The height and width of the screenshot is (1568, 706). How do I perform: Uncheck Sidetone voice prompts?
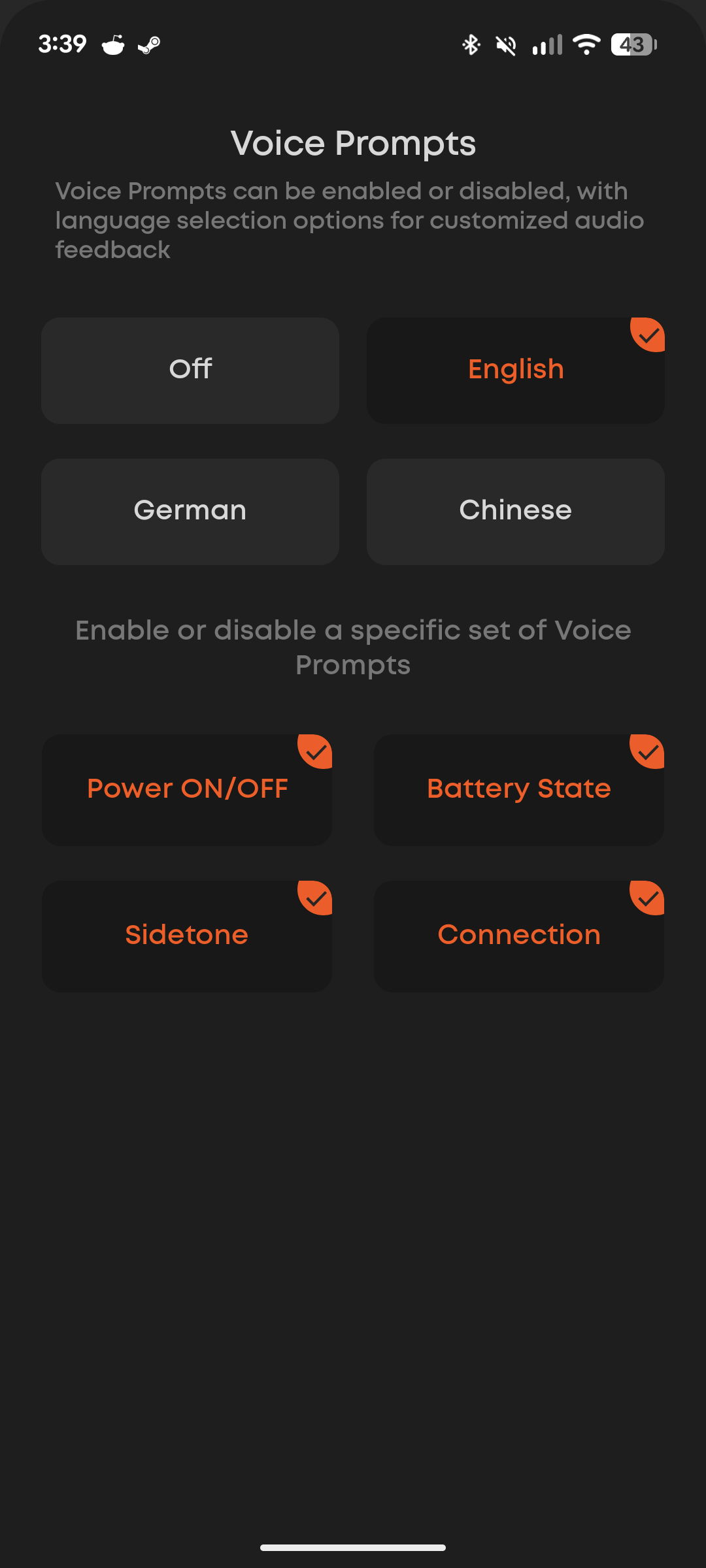pyautogui.click(x=187, y=936)
